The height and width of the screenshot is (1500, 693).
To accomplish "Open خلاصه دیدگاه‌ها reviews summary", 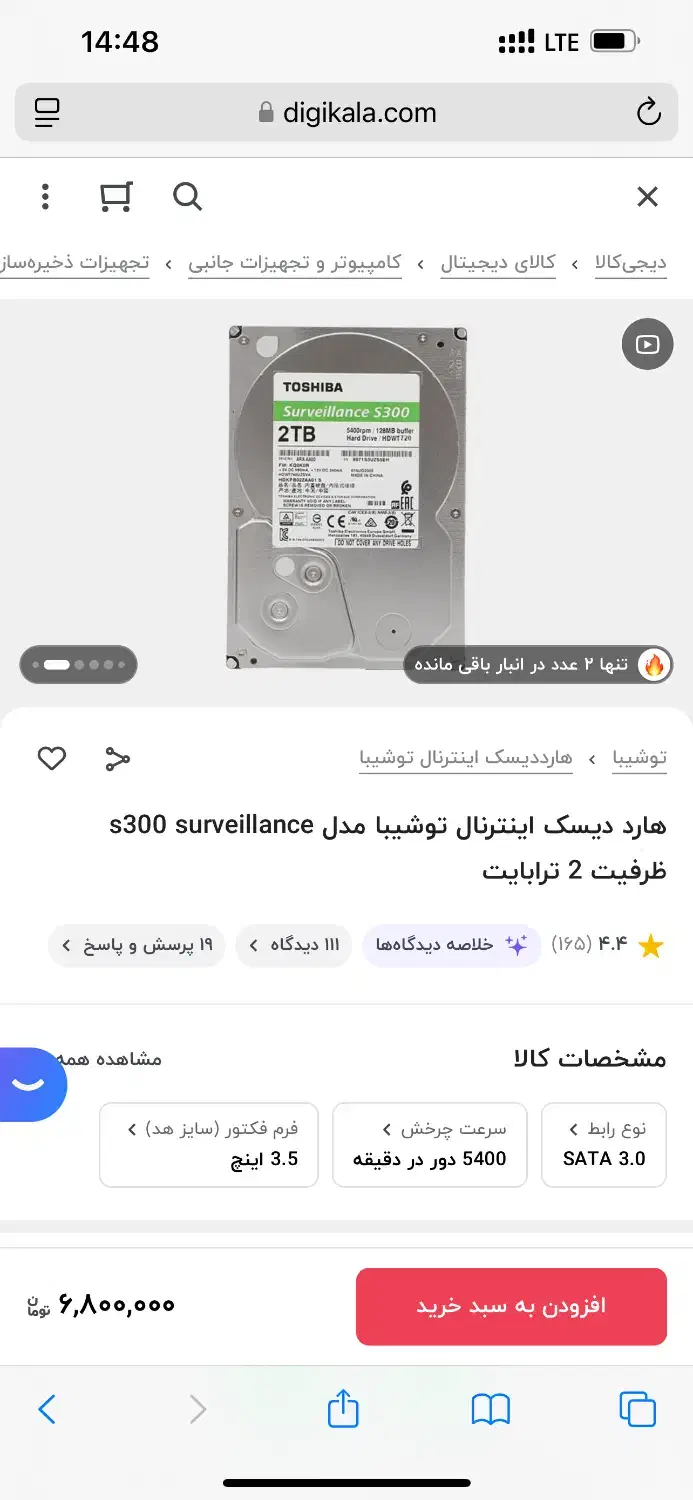I will 446,945.
